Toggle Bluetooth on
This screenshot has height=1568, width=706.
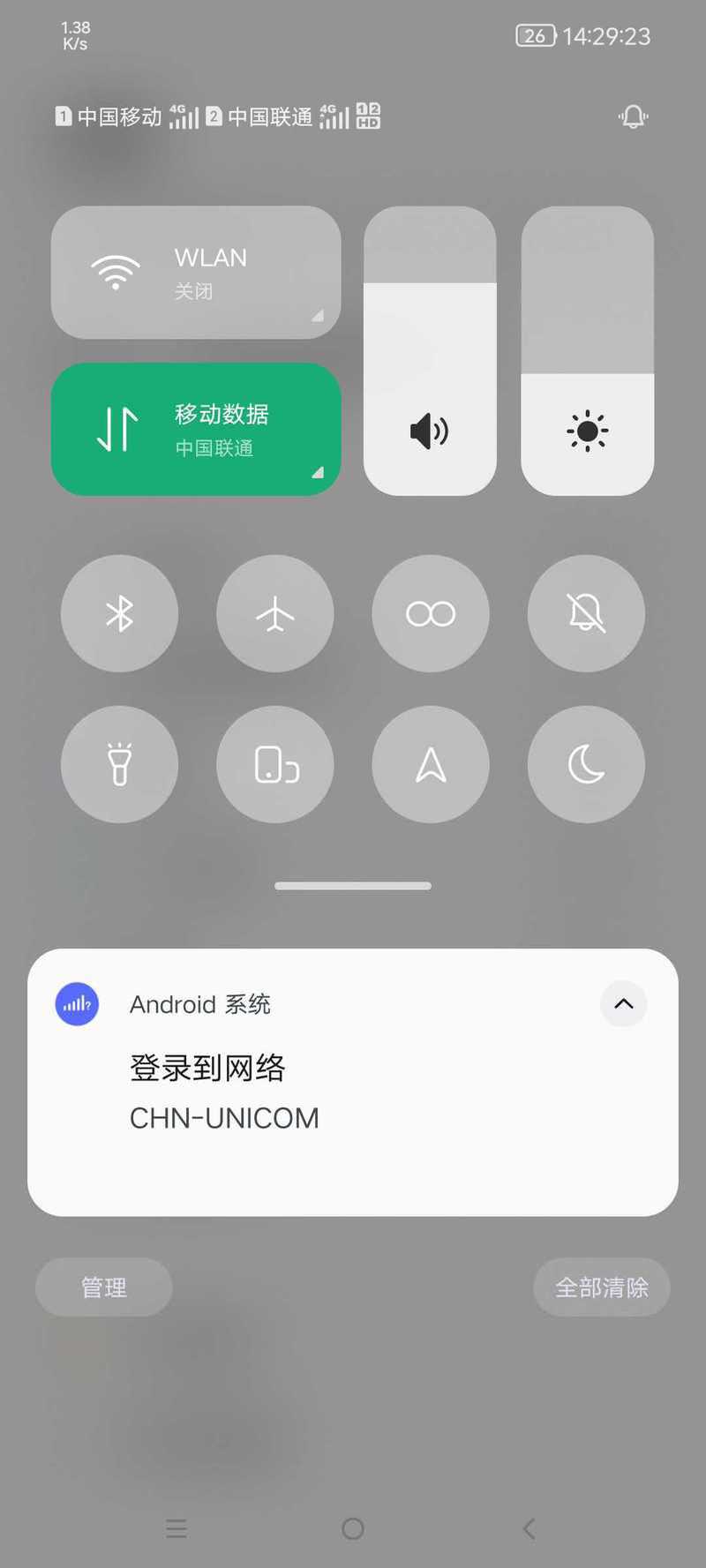pyautogui.click(x=119, y=613)
